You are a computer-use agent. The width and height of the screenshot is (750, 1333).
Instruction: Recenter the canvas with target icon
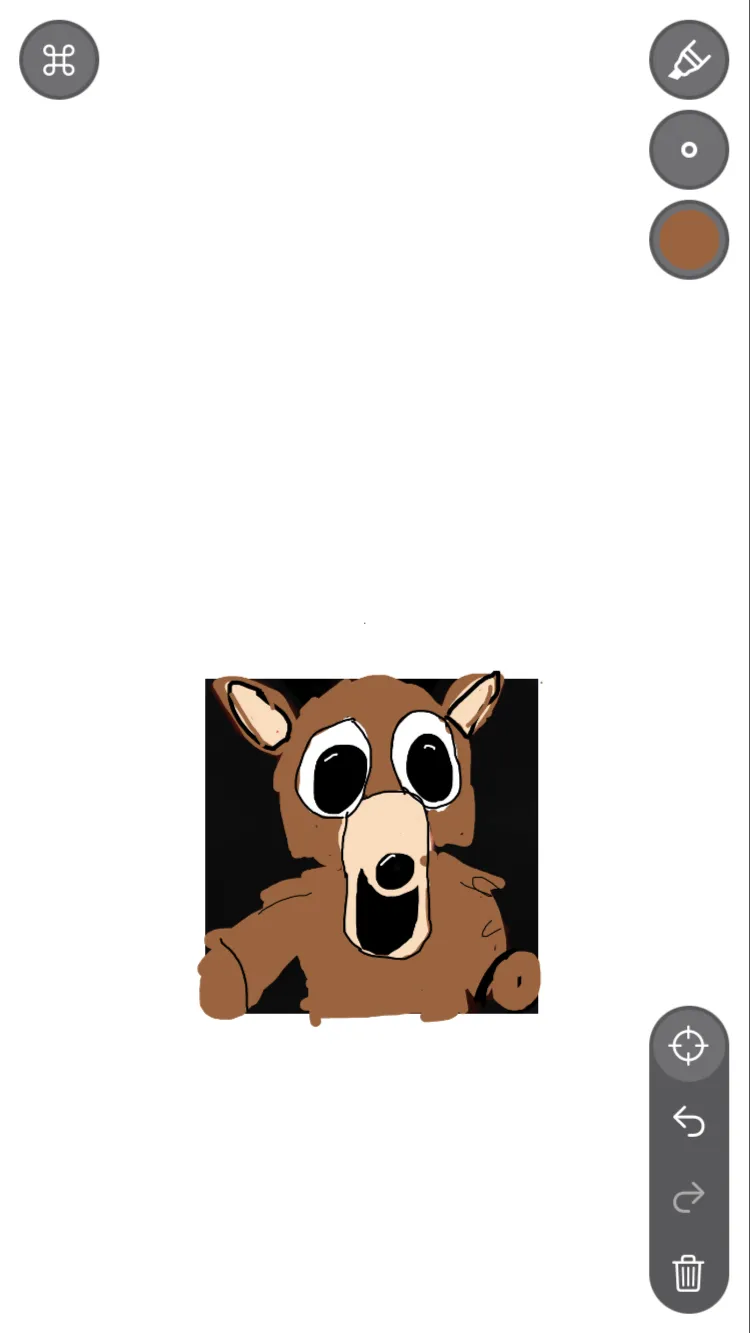tap(689, 1046)
